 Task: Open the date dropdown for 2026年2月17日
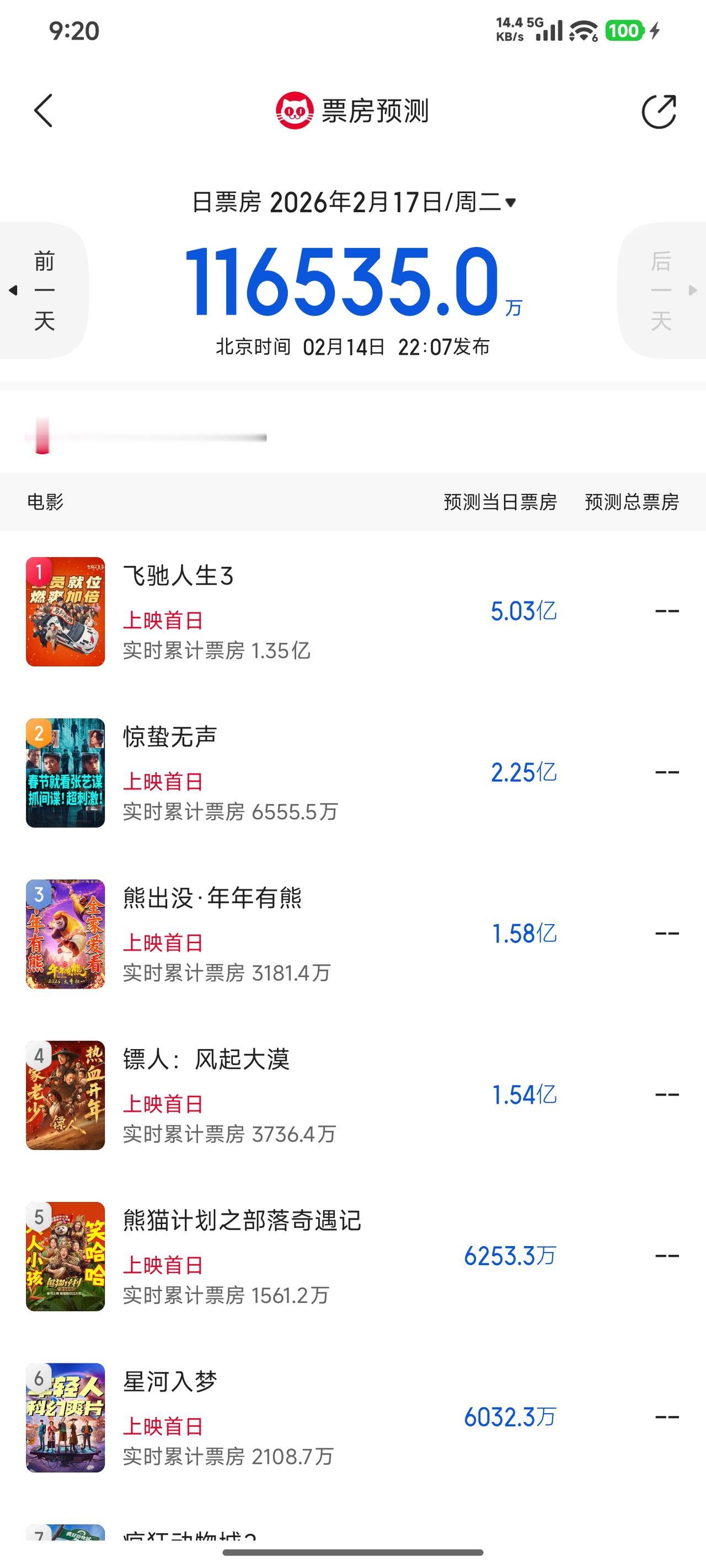pos(354,202)
